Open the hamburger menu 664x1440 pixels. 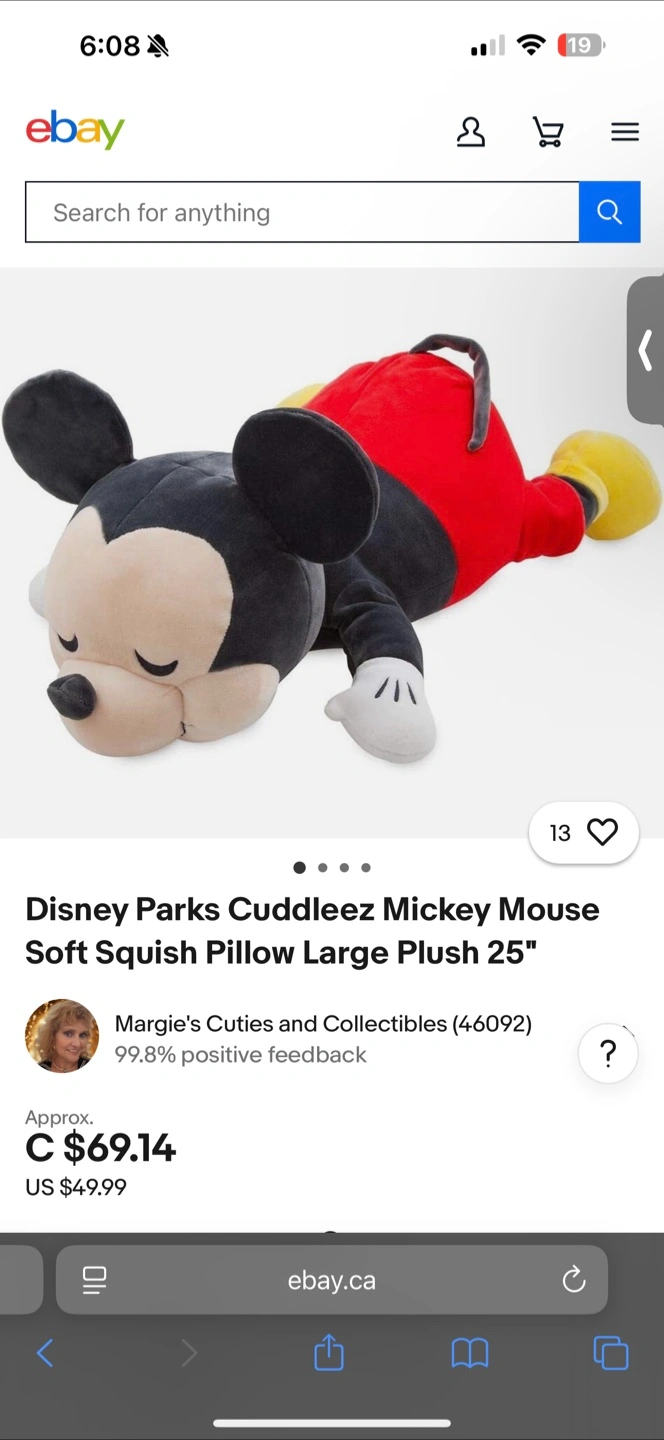(x=625, y=132)
